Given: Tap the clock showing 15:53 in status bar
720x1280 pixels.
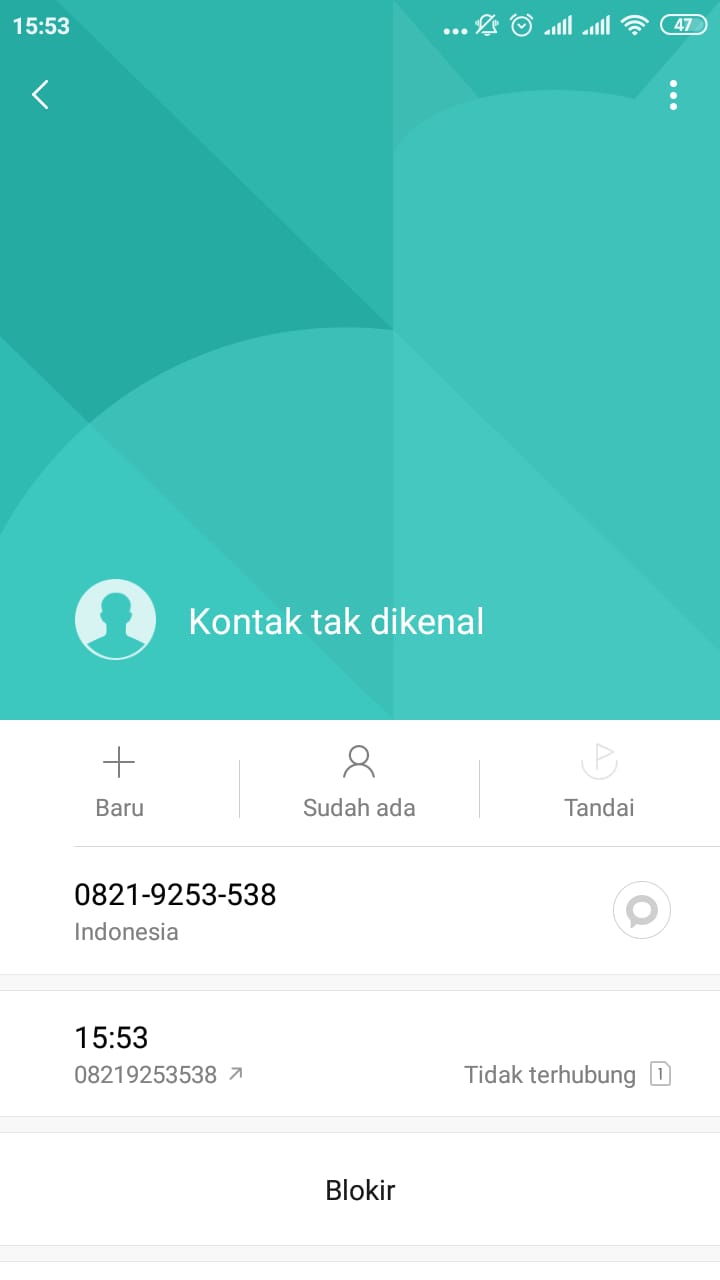Looking at the screenshot, I should click(x=41, y=26).
